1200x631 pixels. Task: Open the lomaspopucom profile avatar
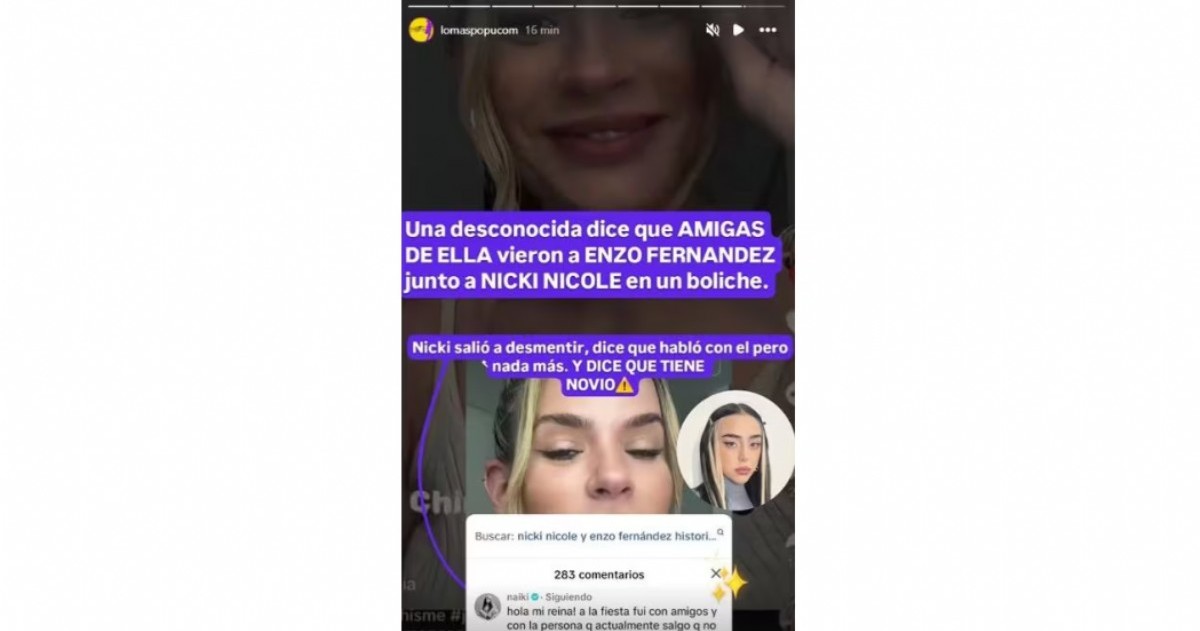(421, 30)
